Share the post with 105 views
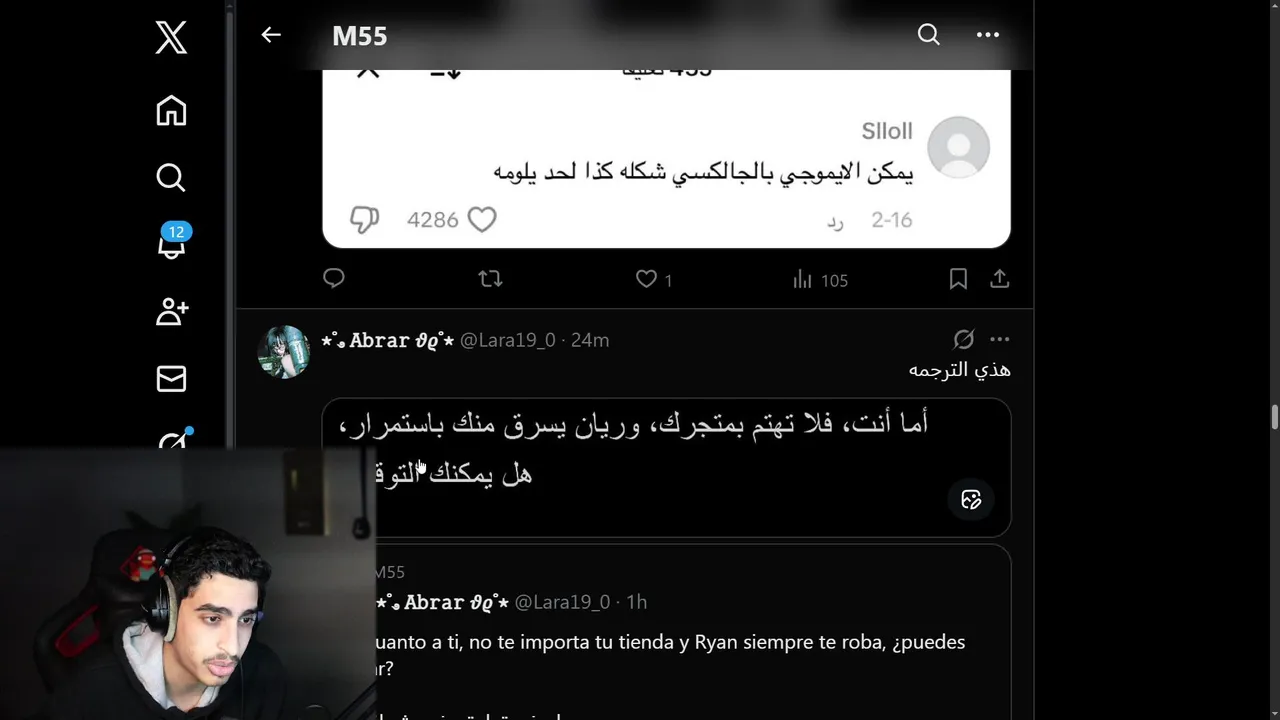 pos(999,279)
